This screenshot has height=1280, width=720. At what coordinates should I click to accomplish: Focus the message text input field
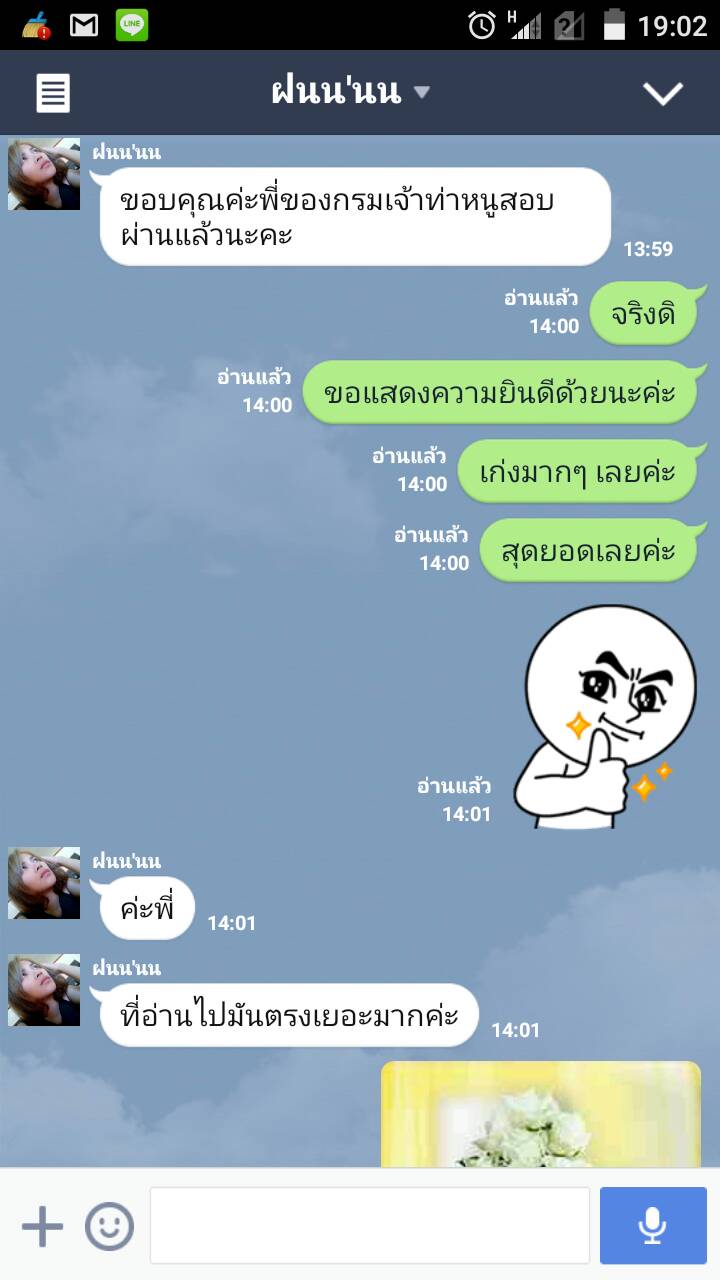[370, 1226]
